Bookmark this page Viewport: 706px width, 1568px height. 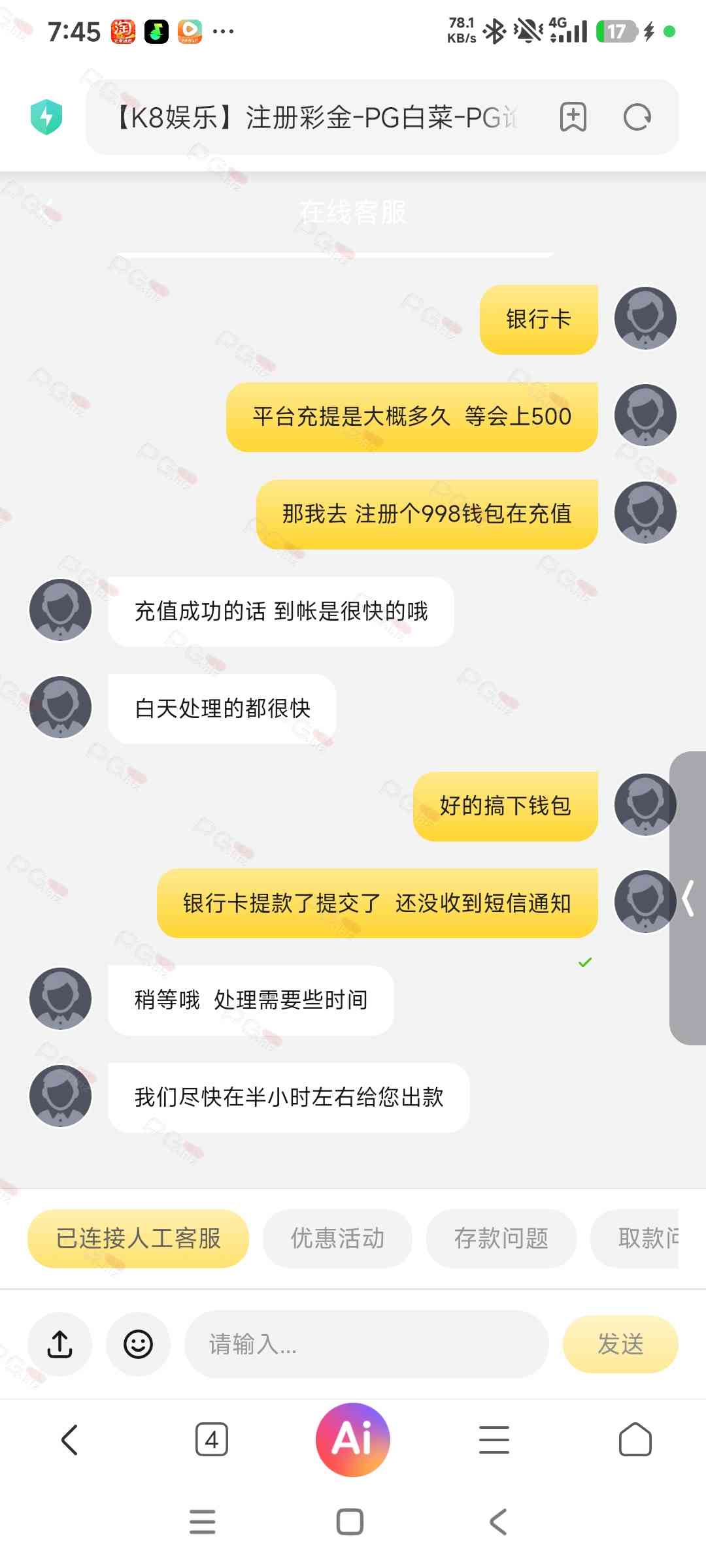(x=573, y=118)
